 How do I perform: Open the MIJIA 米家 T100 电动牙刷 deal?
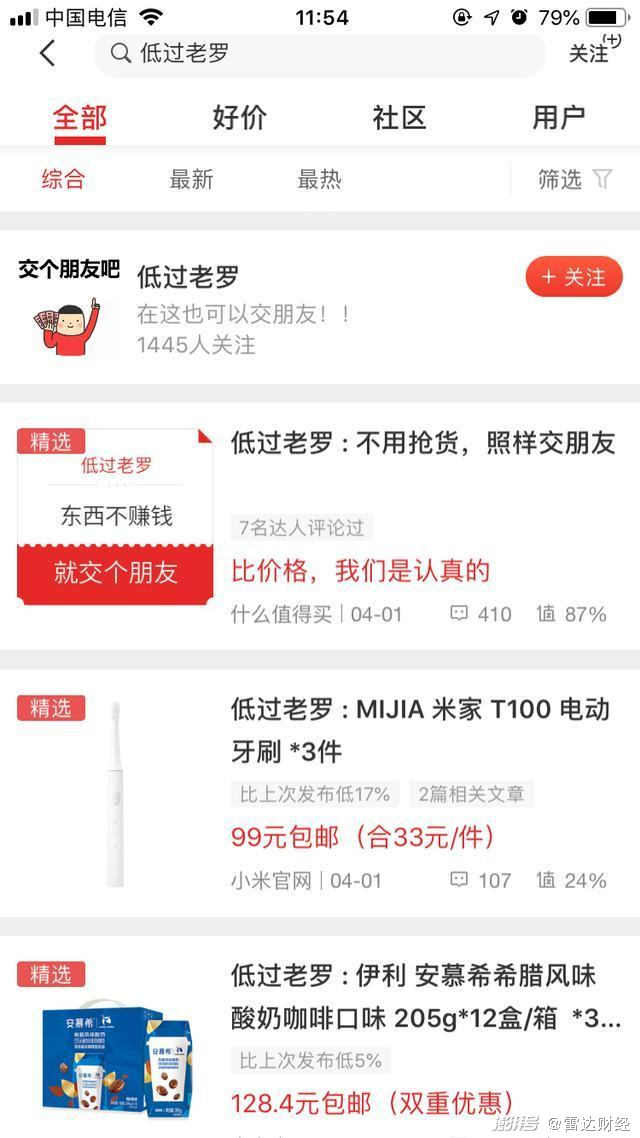pyautogui.click(x=420, y=729)
